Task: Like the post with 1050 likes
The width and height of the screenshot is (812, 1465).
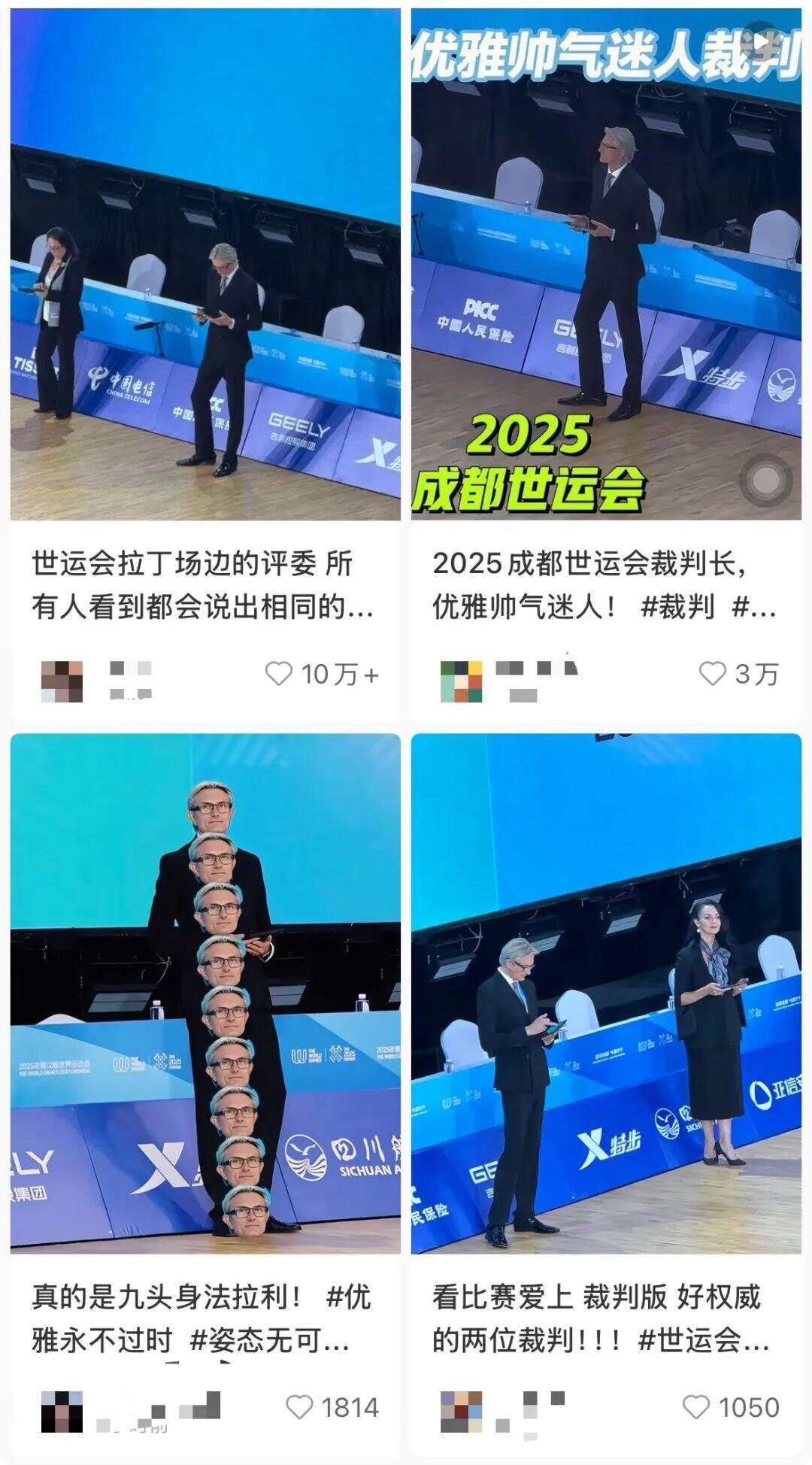Action: 695,1407
